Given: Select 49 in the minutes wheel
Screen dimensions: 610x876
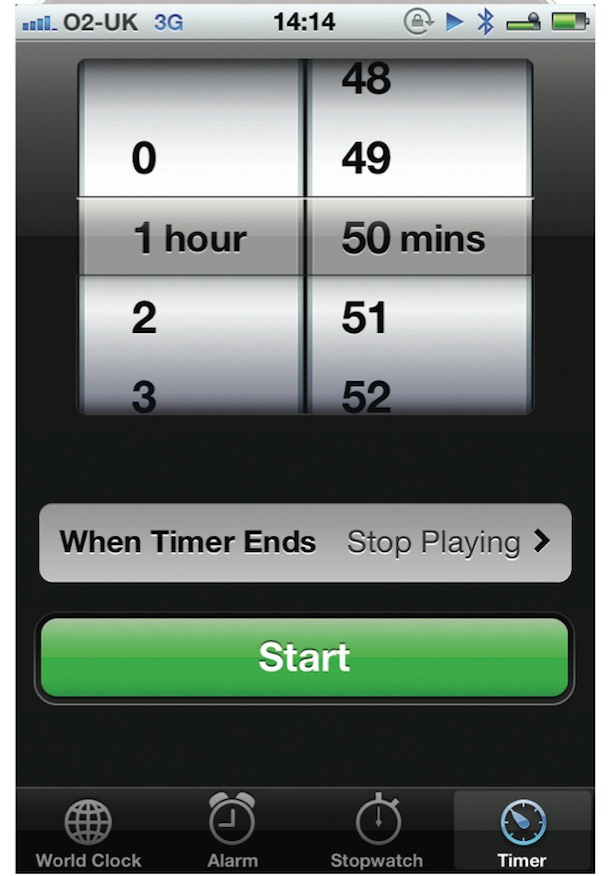Looking at the screenshot, I should click(x=366, y=159).
